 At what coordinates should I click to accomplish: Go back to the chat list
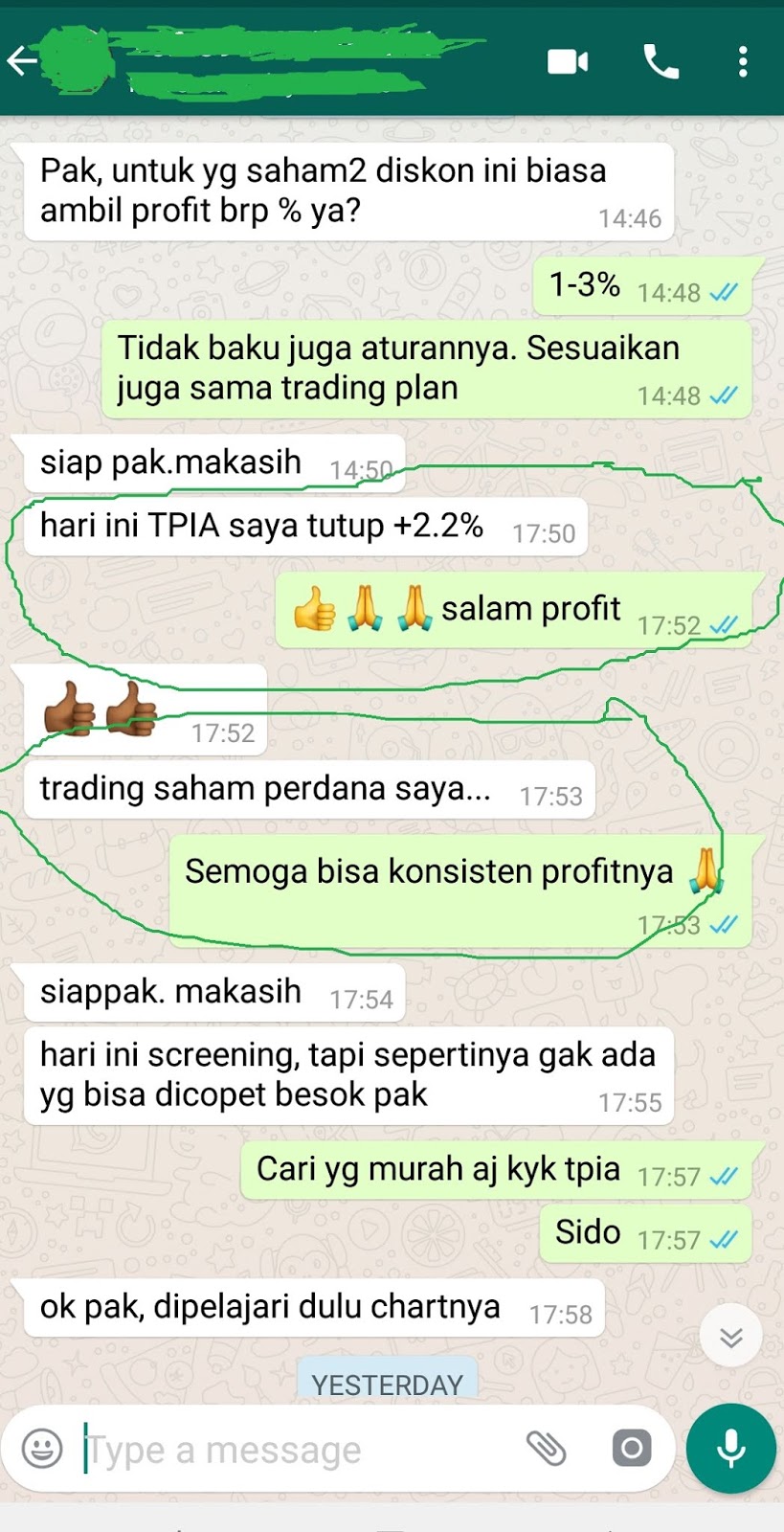(21, 62)
